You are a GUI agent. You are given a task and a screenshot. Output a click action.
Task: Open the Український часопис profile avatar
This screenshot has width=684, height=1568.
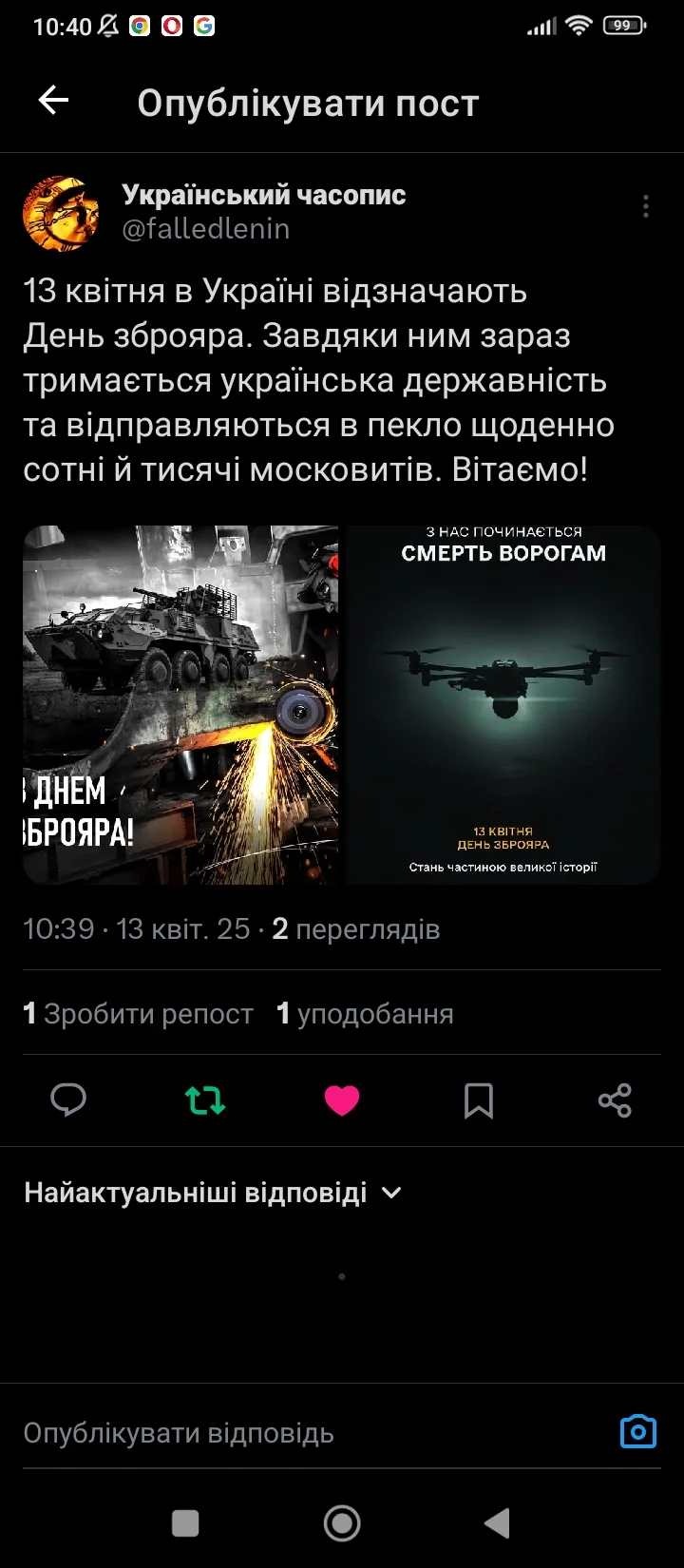(x=61, y=213)
